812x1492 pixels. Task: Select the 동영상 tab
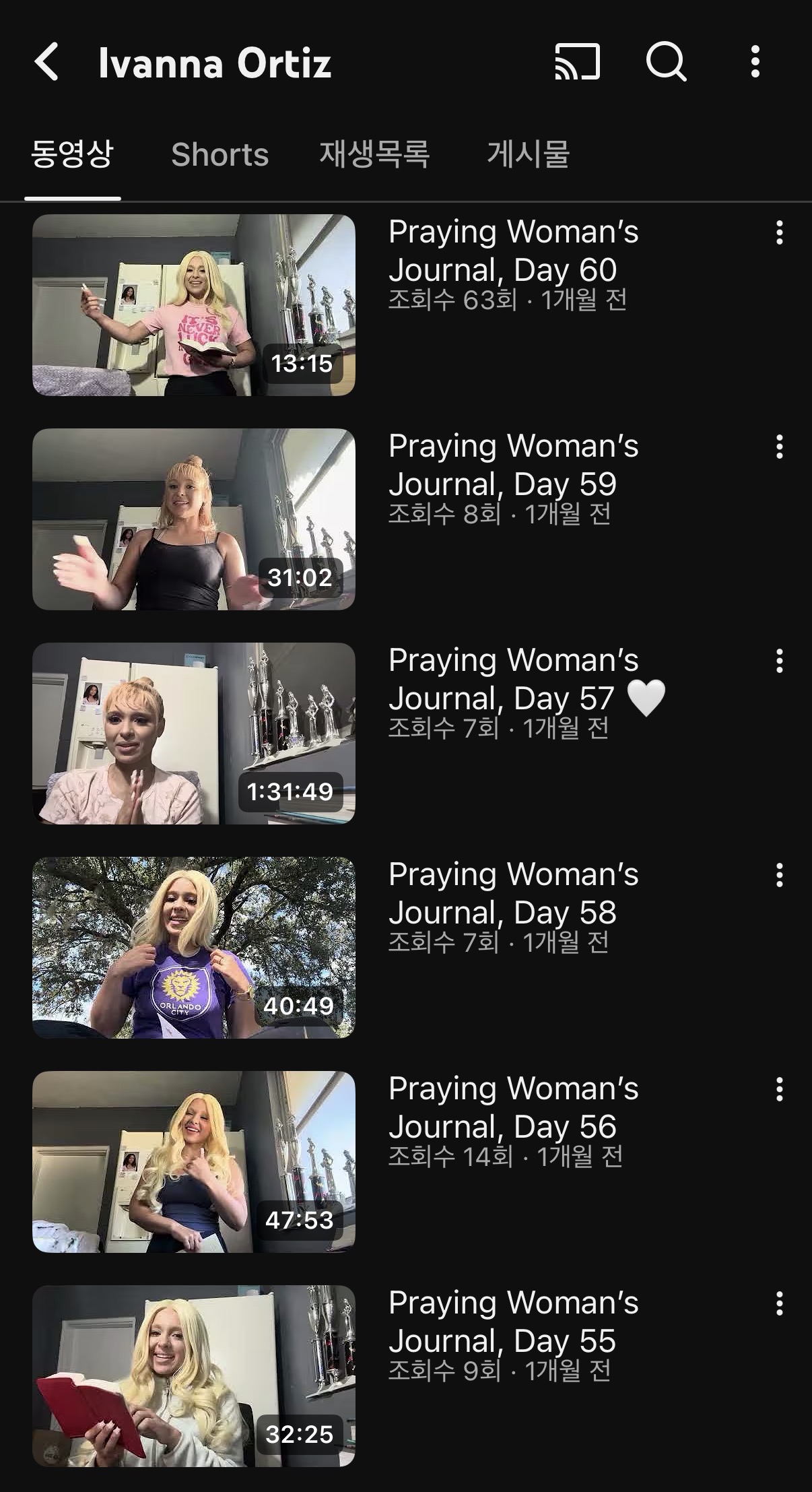72,155
